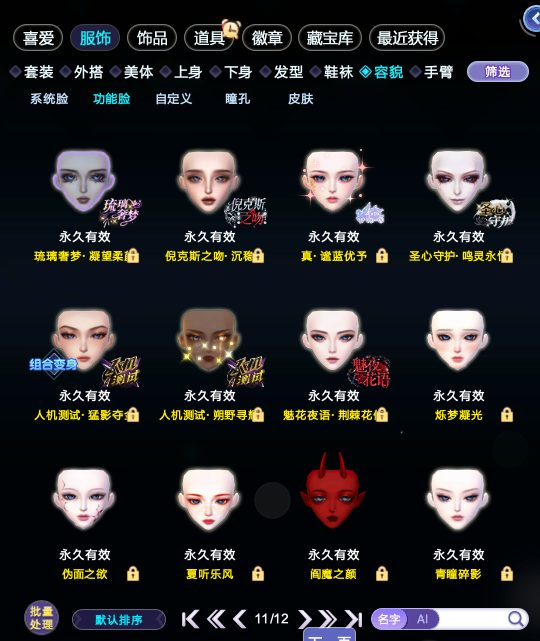Switch to 皮肤 sub-tab

300,99
